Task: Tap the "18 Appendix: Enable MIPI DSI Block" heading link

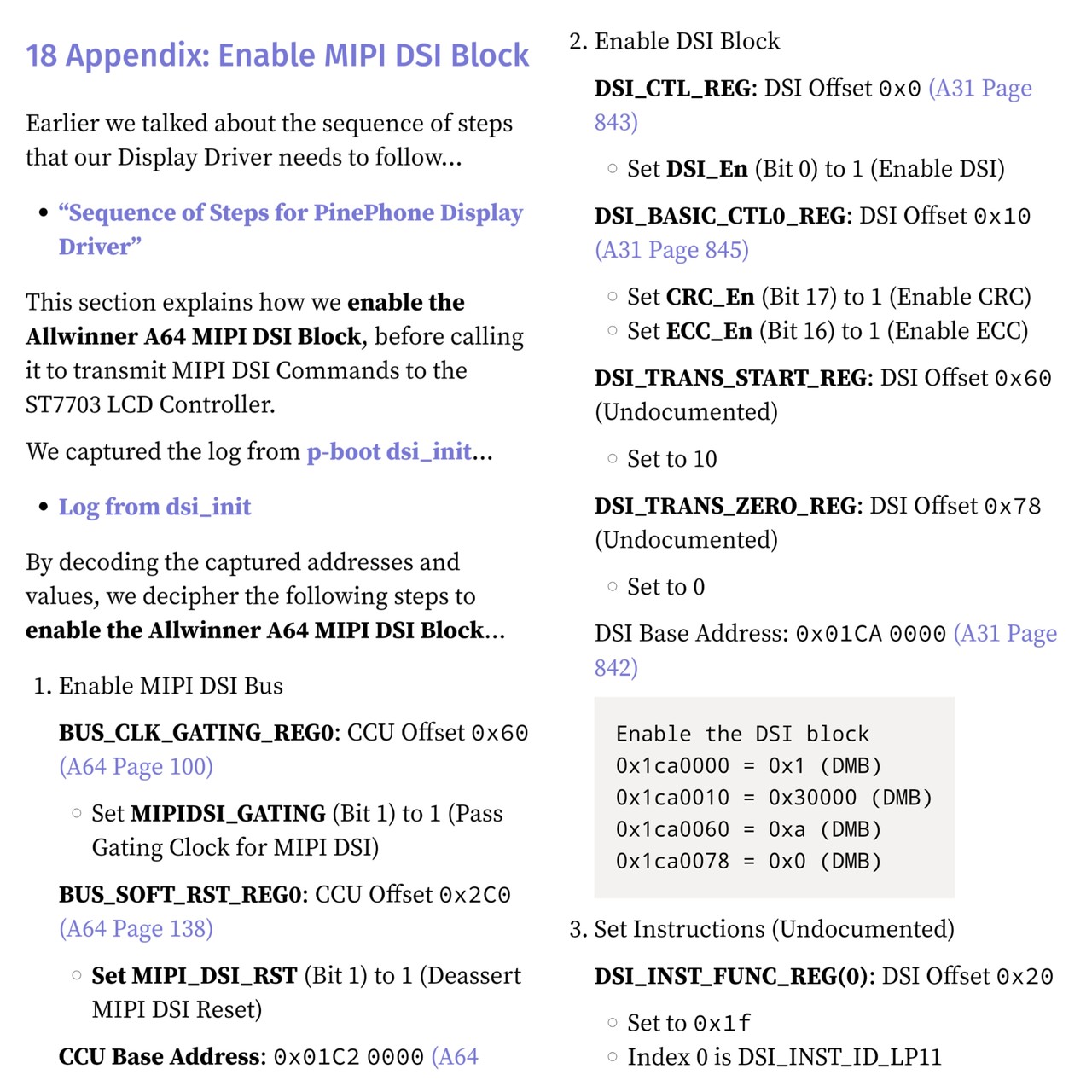Action: coord(277,55)
